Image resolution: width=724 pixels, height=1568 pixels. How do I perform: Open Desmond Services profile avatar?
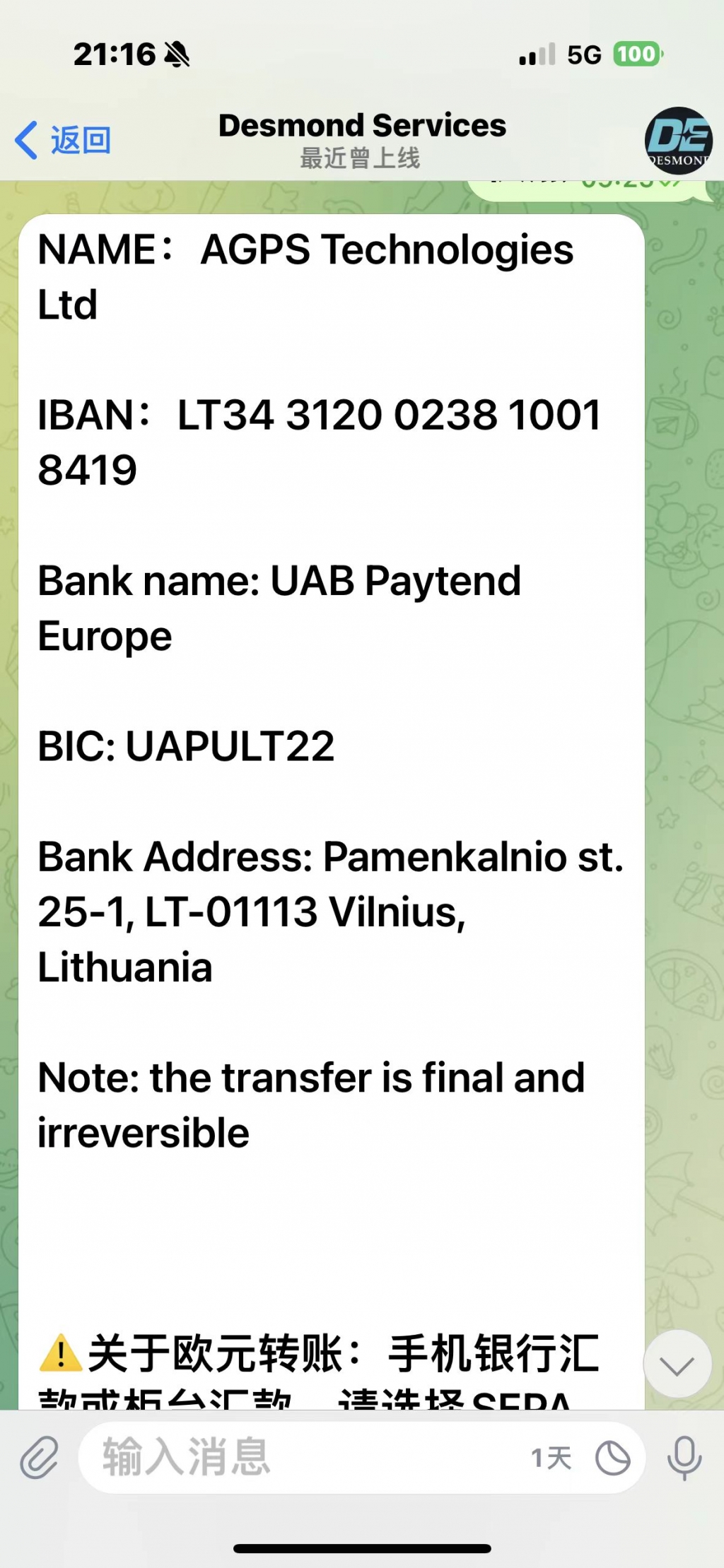point(677,141)
